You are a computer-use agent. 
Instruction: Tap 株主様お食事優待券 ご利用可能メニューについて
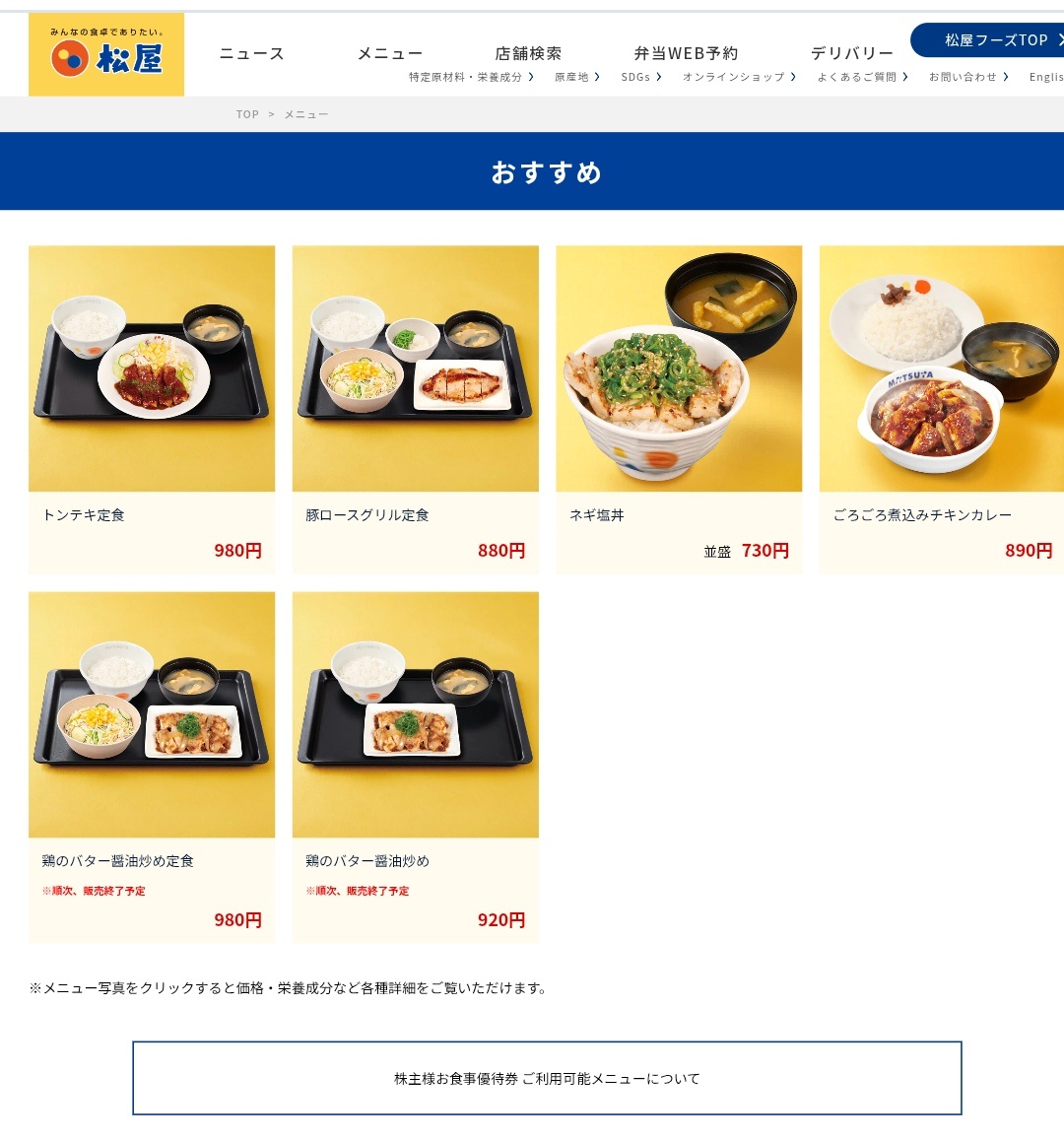(x=547, y=1078)
